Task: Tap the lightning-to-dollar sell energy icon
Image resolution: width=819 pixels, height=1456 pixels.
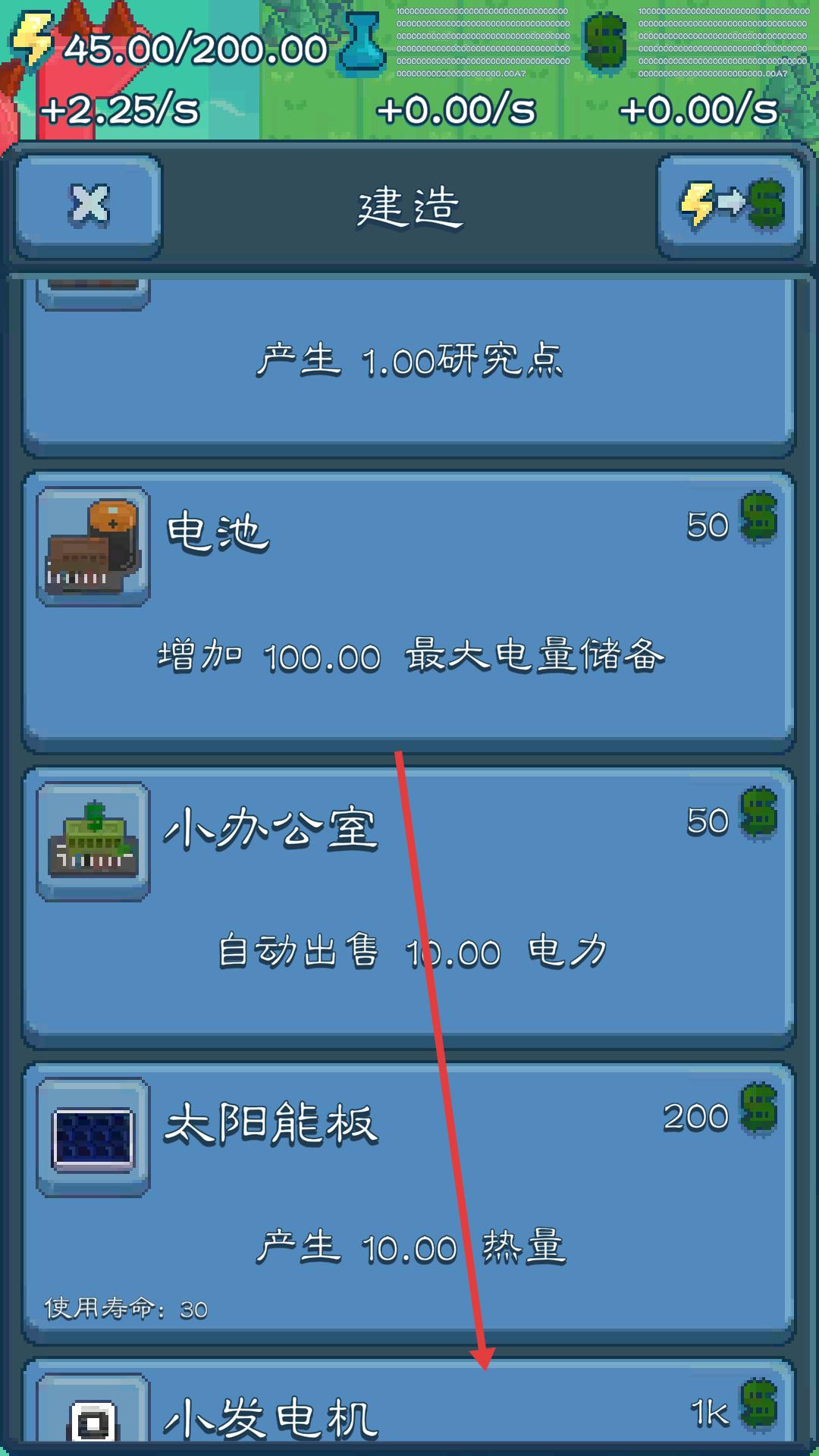Action: pyautogui.click(x=730, y=205)
